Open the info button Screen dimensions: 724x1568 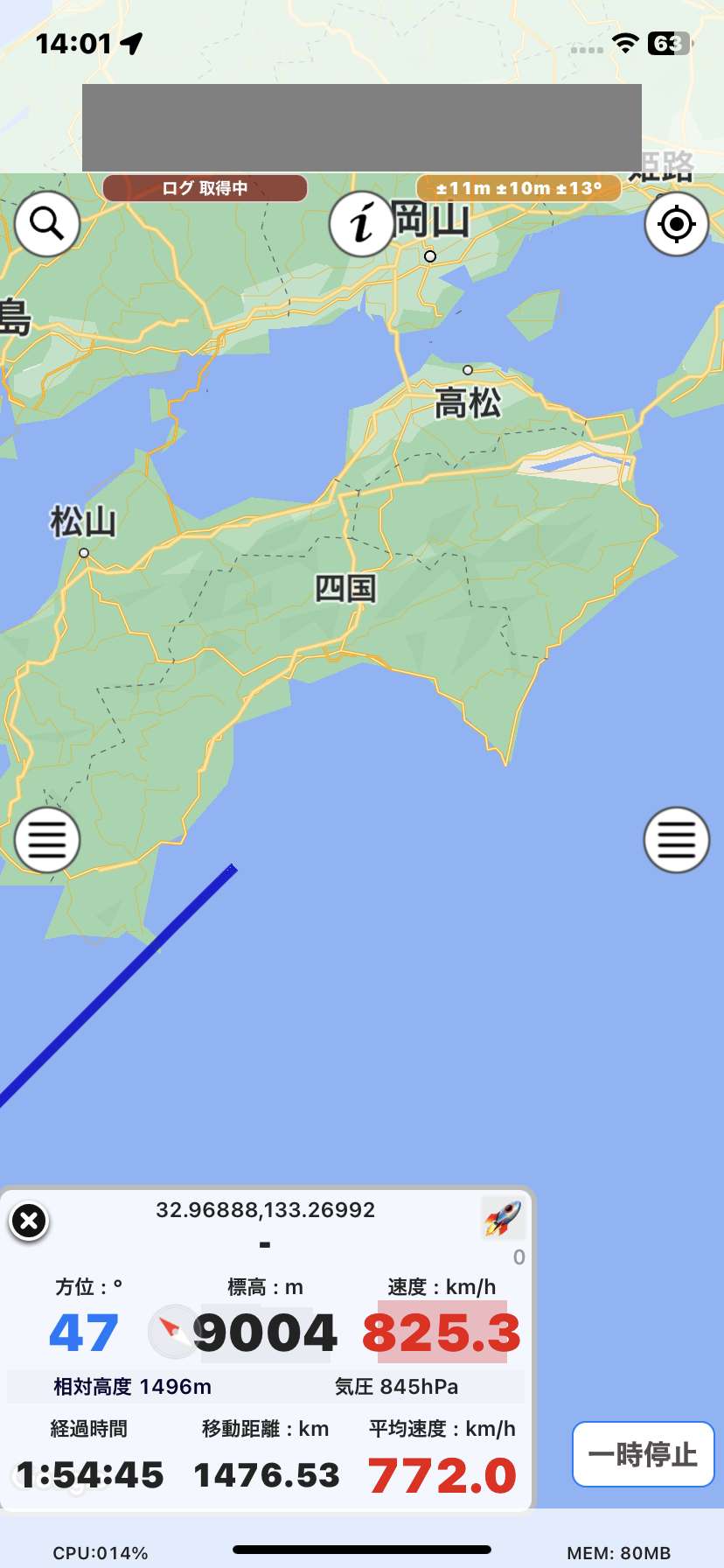pos(361,224)
